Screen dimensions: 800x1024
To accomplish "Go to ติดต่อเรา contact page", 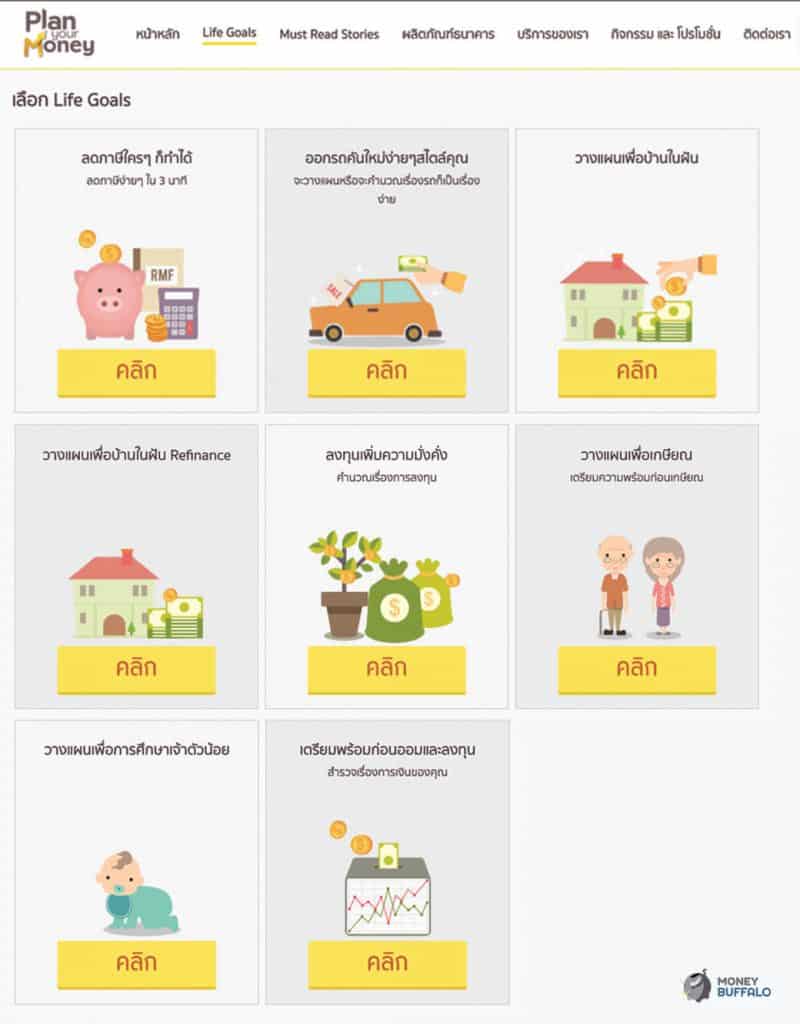I will pos(769,34).
